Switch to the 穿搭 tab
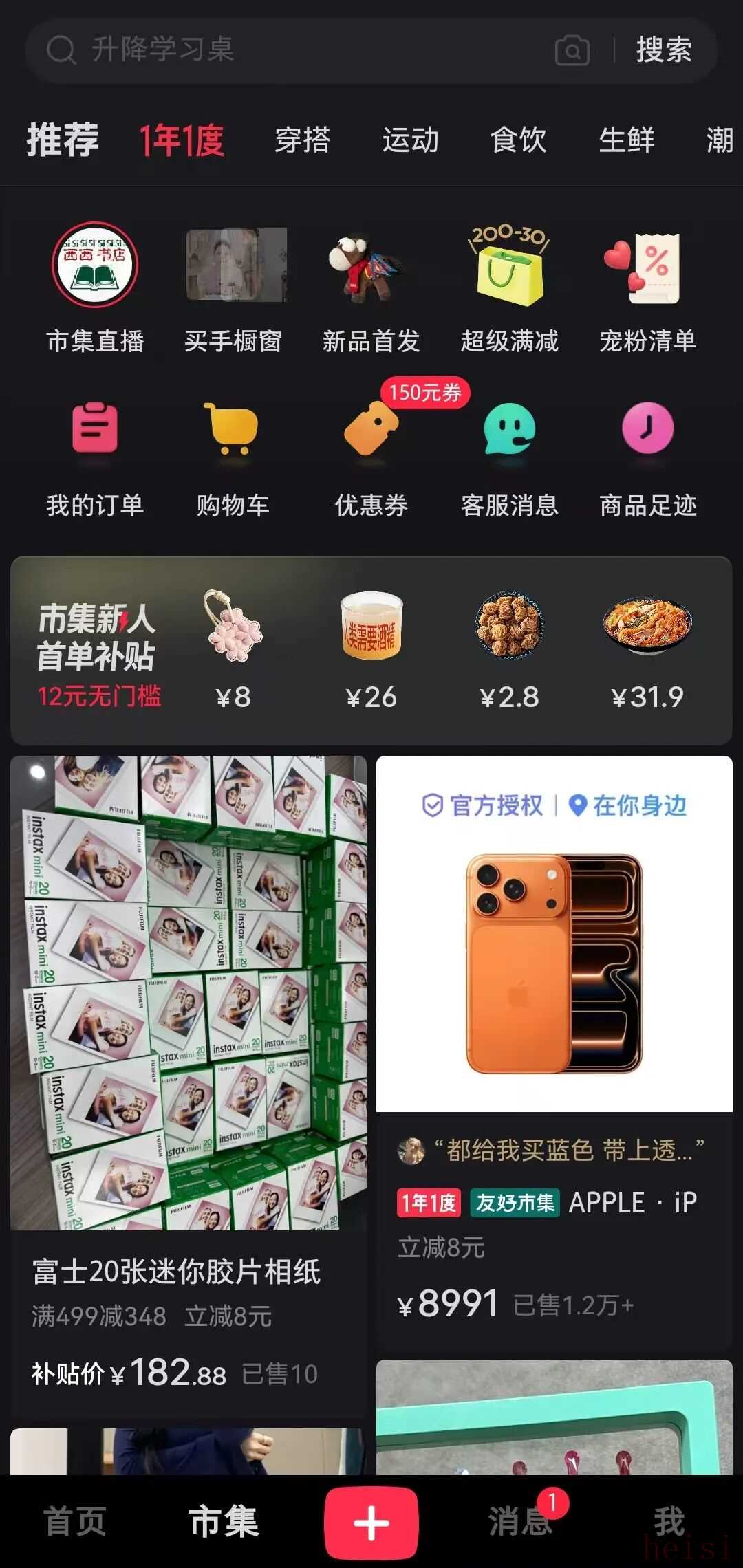Viewport: 743px width, 1568px height. (x=303, y=140)
